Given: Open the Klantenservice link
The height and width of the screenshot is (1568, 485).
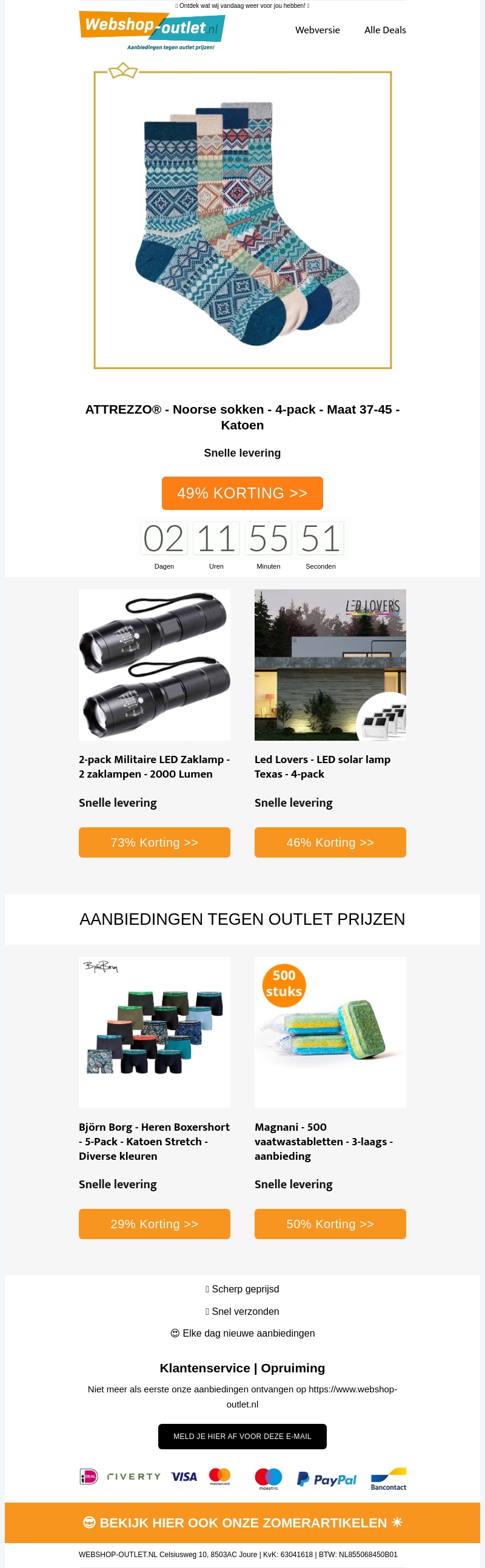Looking at the screenshot, I should pyautogui.click(x=204, y=1368).
